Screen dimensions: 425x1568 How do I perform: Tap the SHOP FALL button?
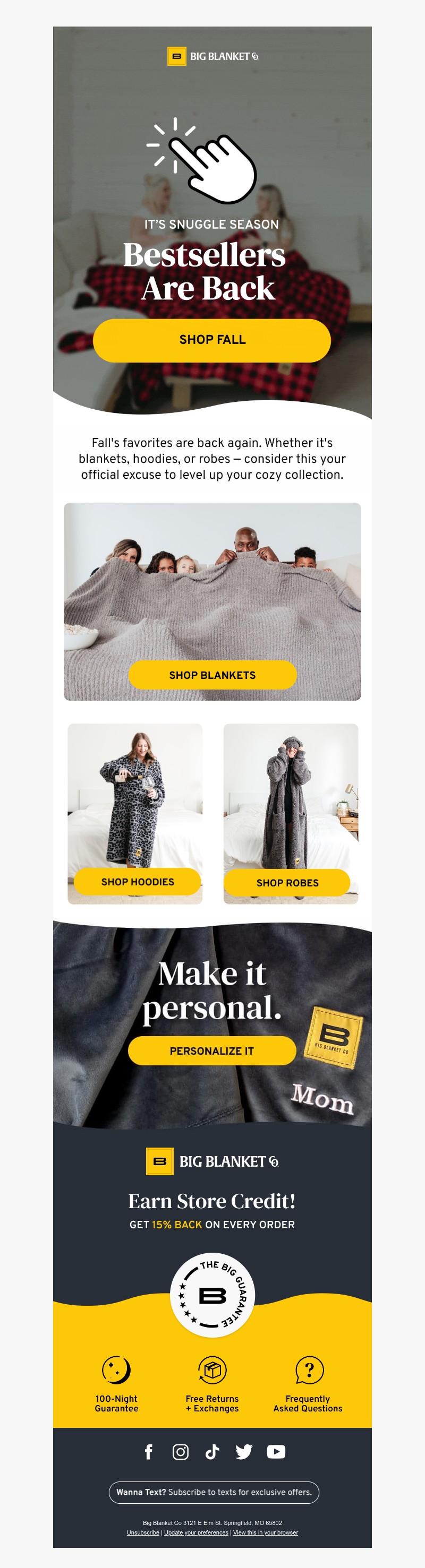212,340
